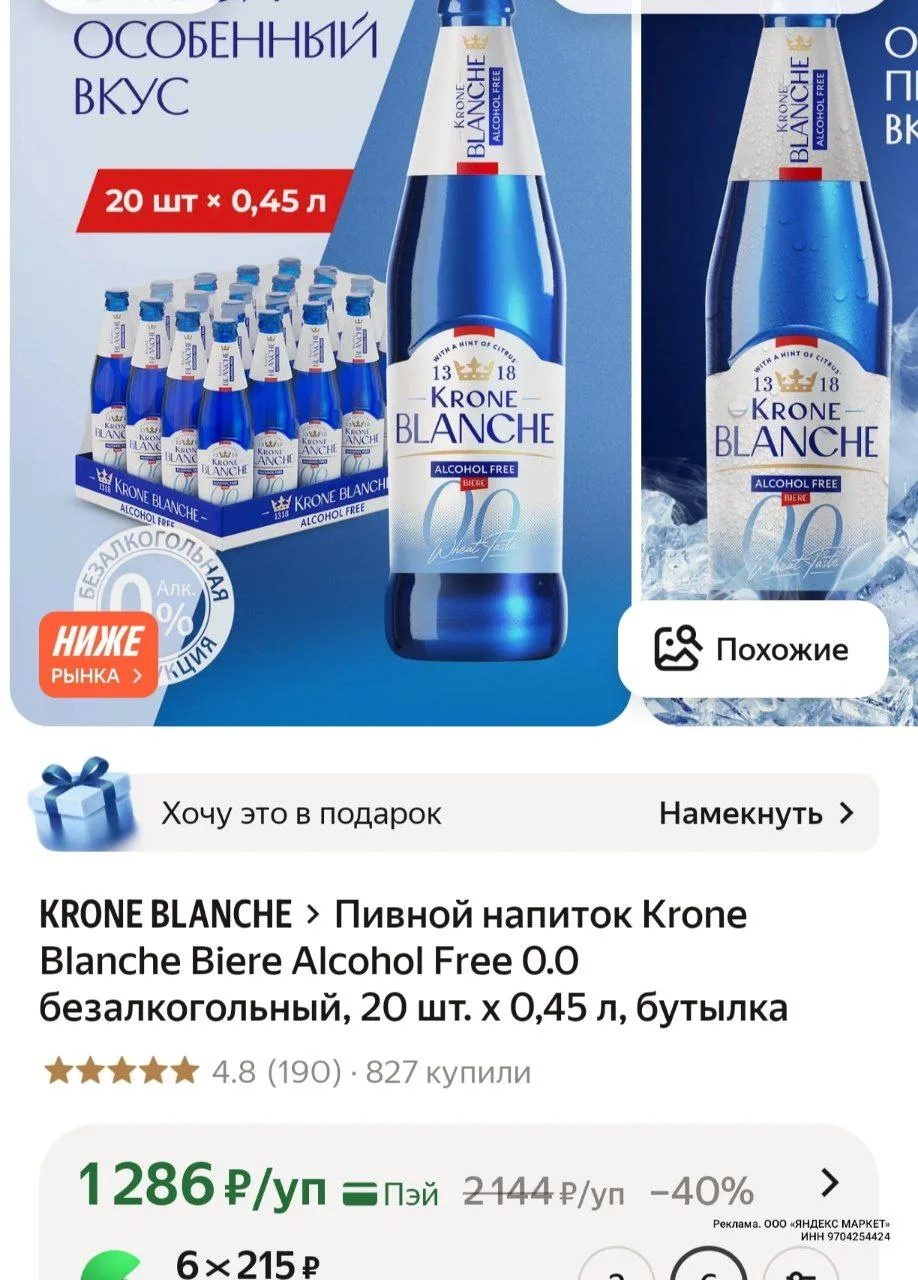Open the KRONE BLANCHE brand page

(165, 915)
